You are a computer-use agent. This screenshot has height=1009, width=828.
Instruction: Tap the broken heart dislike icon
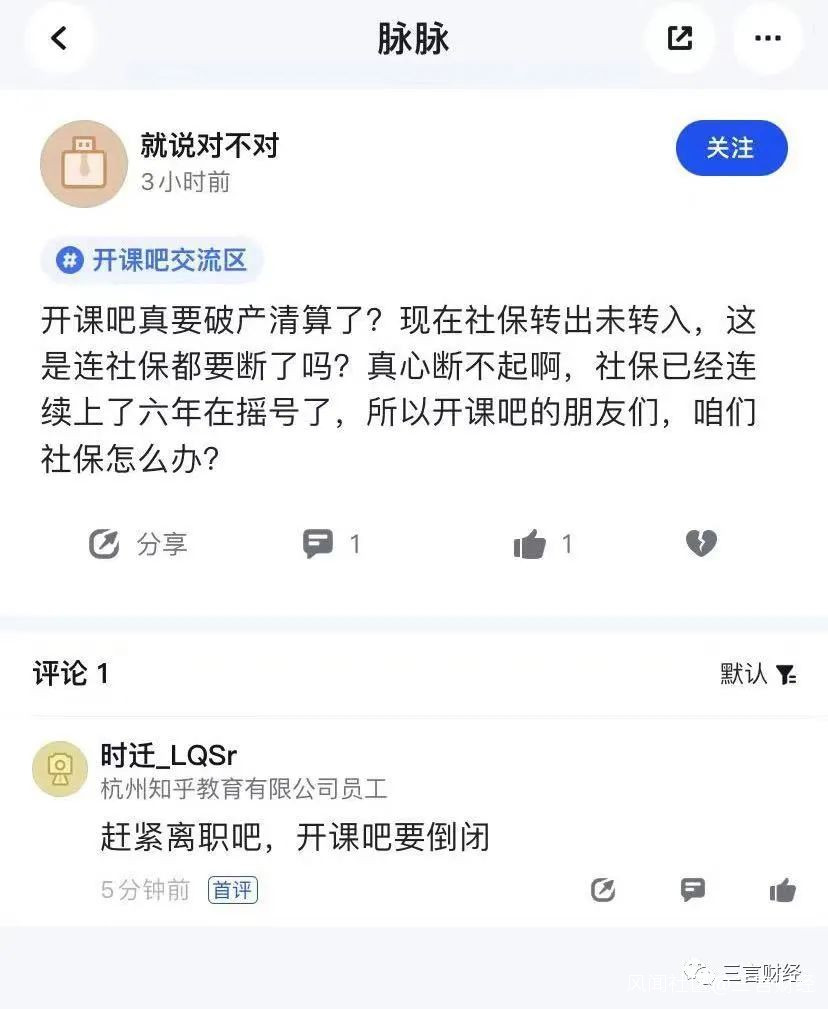[x=700, y=544]
